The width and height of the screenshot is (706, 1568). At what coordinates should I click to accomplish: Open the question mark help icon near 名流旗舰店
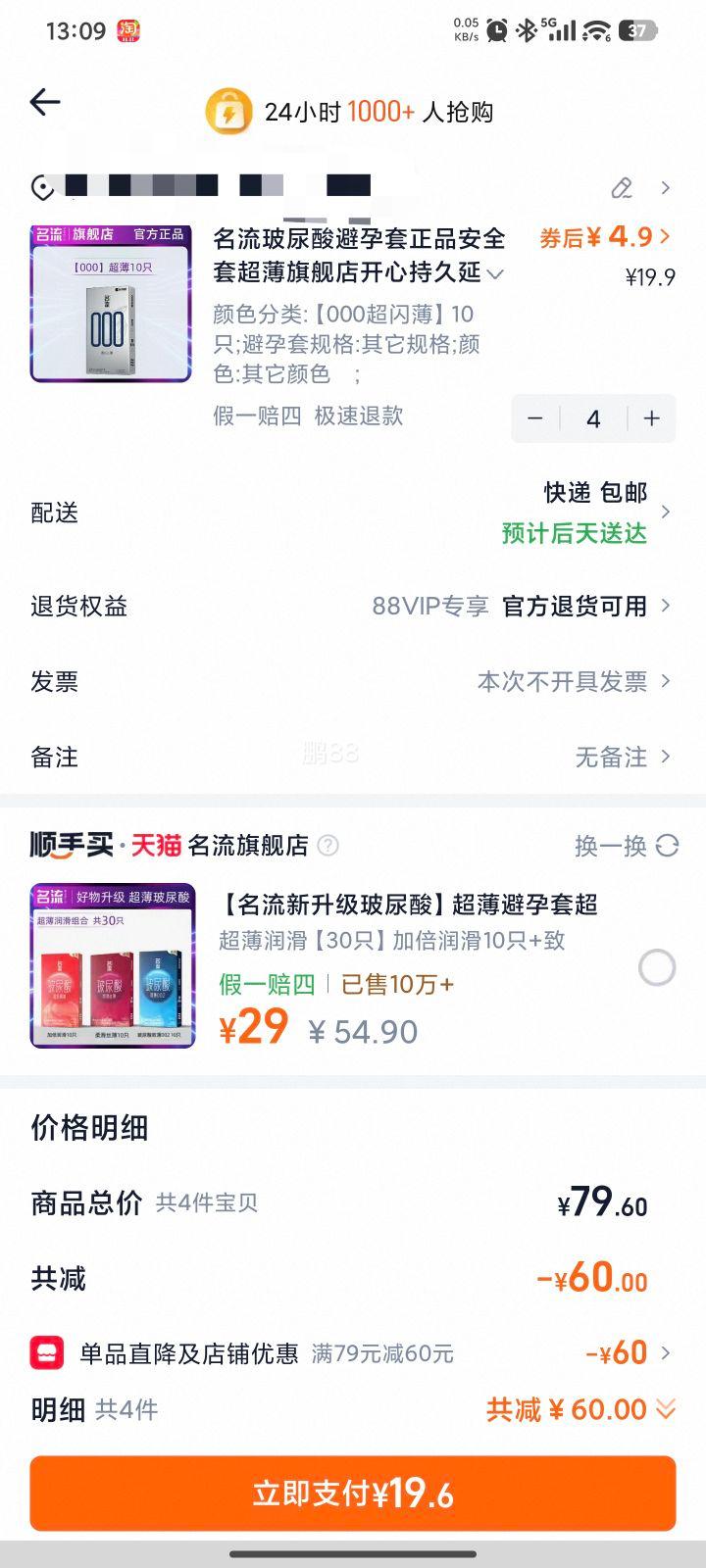[x=329, y=846]
